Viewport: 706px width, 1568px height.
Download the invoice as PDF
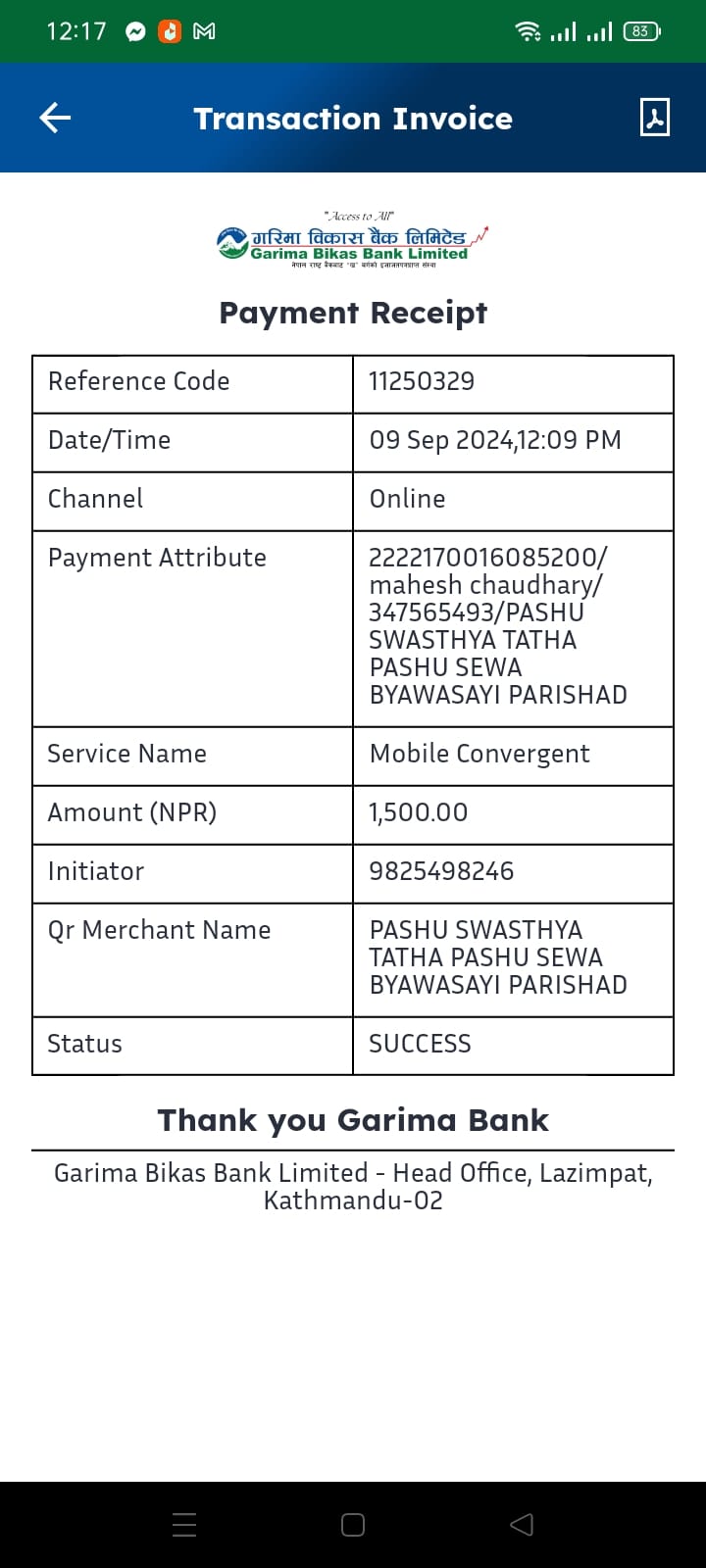pyautogui.click(x=654, y=118)
